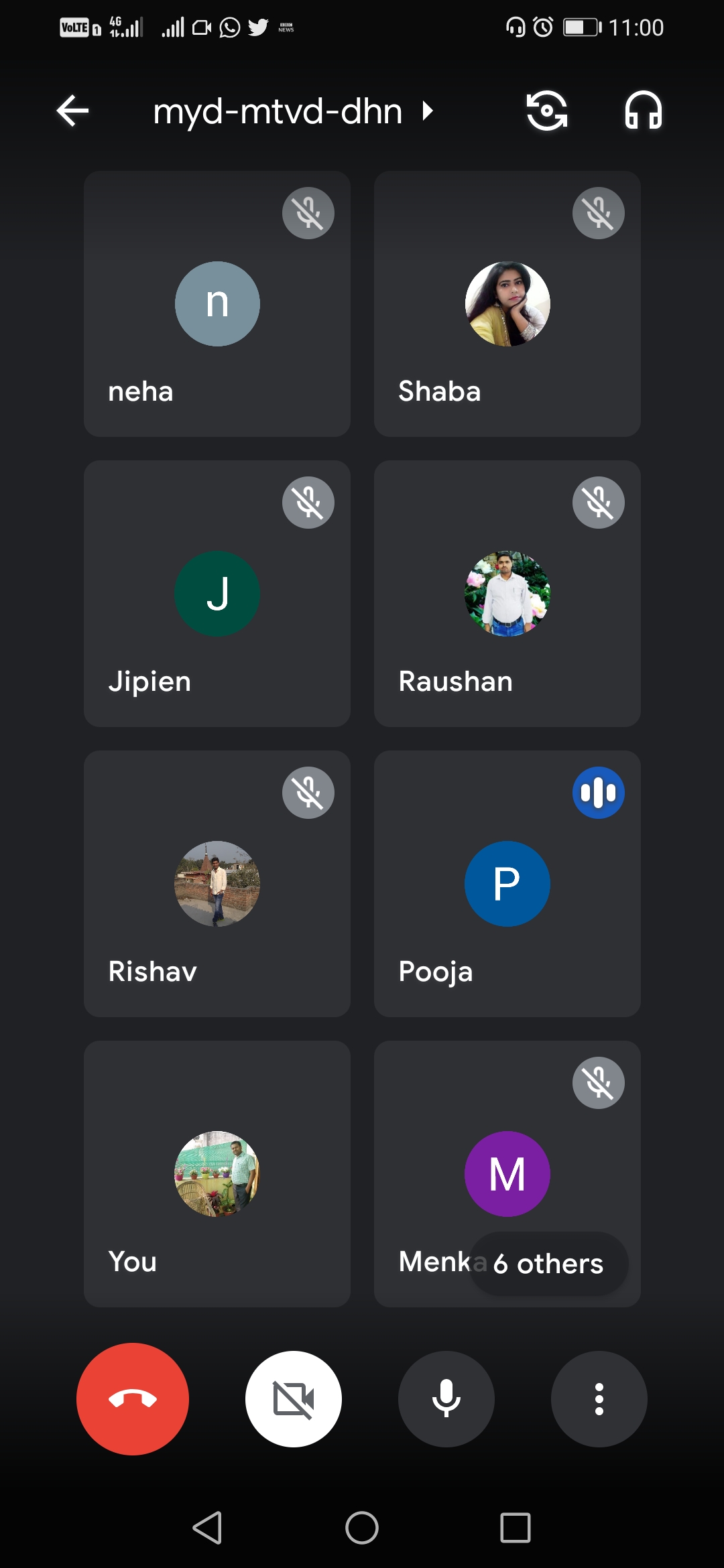Screen dimensions: 724x1568
Task: Go to the system home screen
Action: [362, 1528]
